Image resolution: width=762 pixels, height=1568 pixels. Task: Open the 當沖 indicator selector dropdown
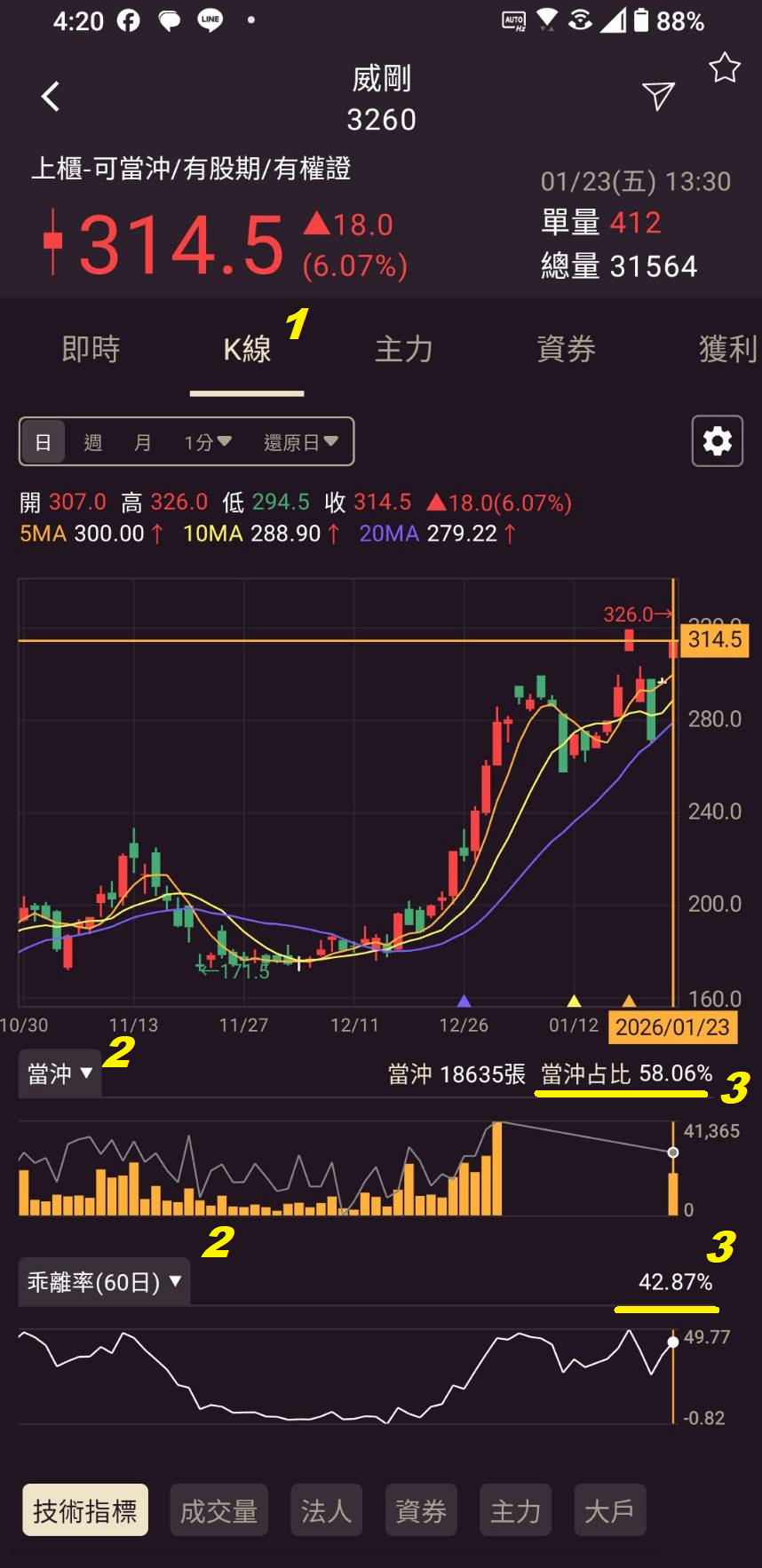click(x=59, y=1073)
